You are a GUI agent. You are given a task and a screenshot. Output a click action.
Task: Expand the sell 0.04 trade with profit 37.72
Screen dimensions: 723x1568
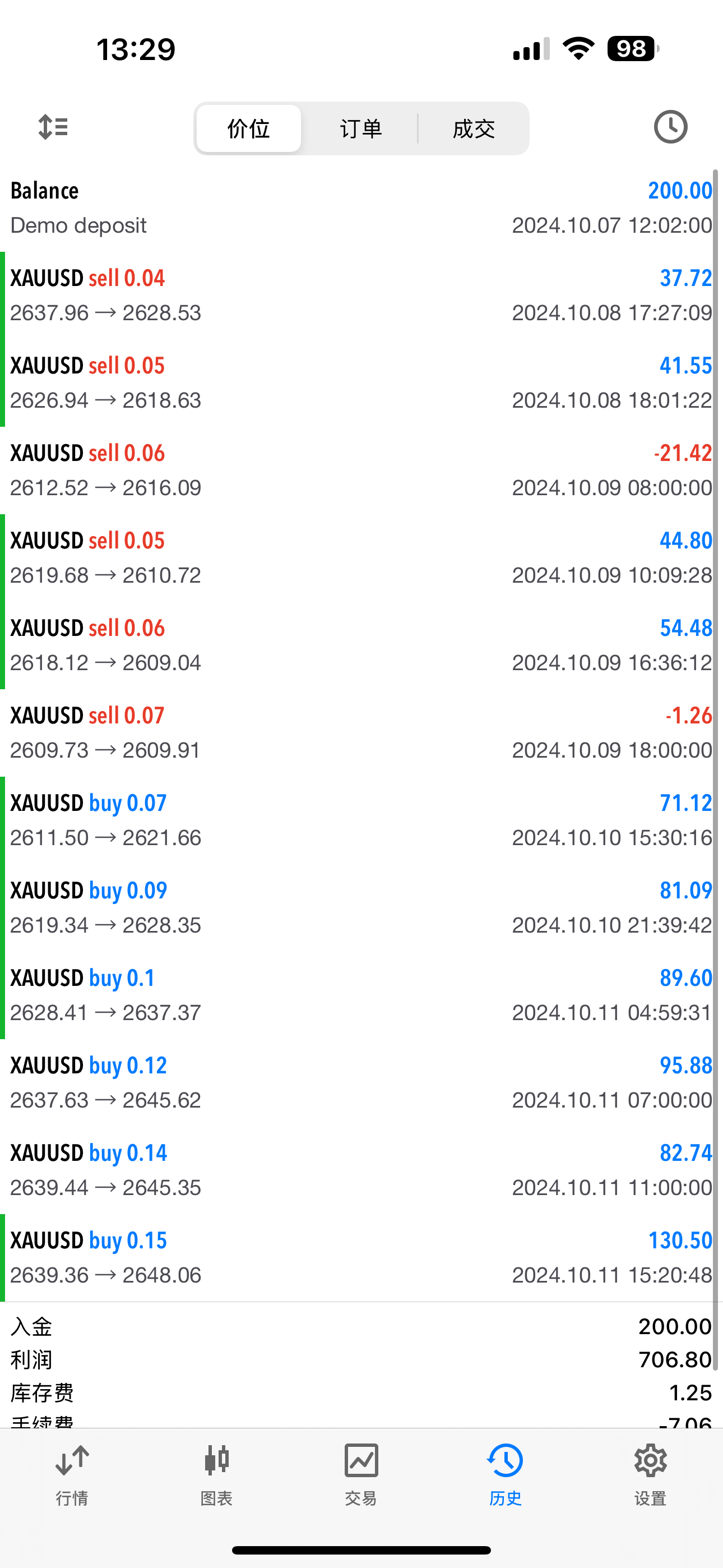[361, 295]
